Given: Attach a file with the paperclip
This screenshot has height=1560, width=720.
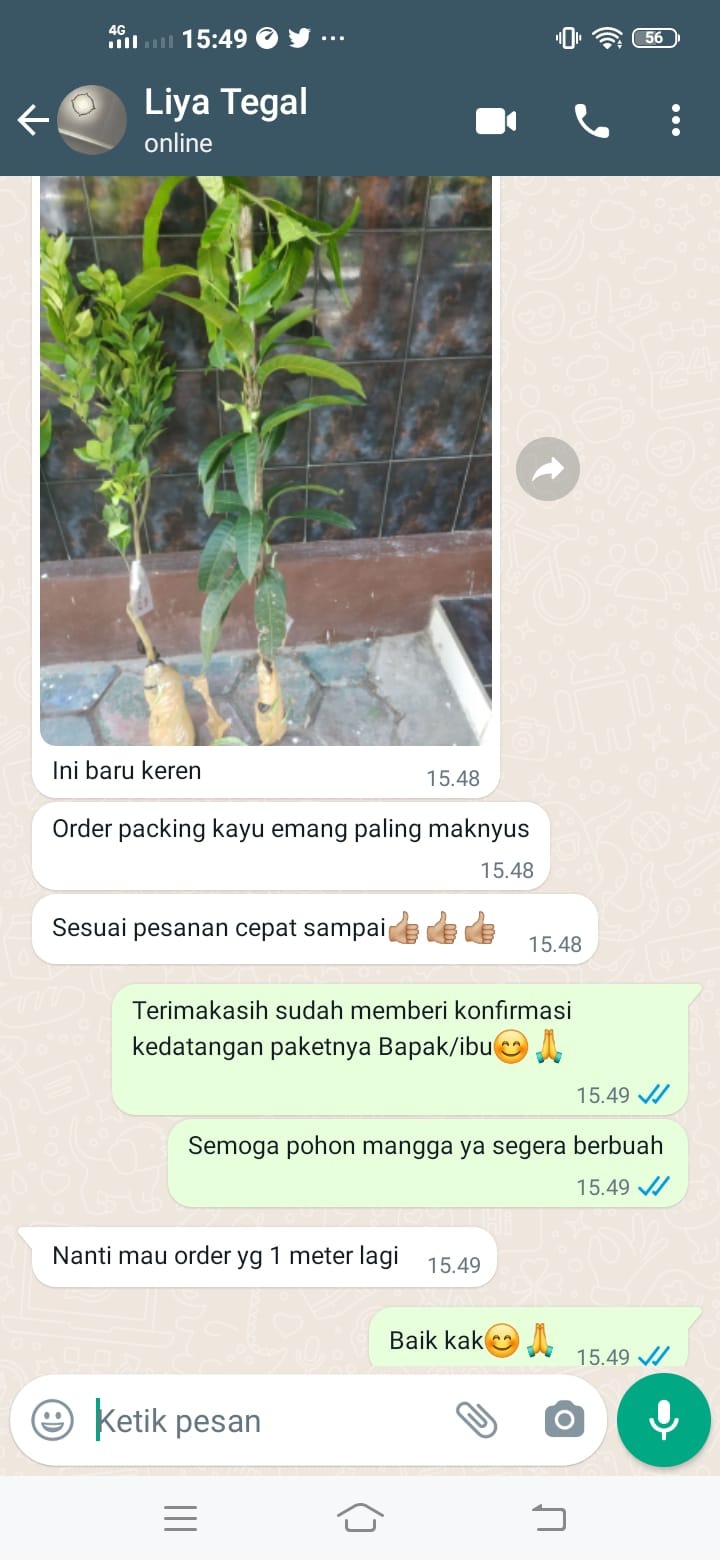Looking at the screenshot, I should tap(476, 1420).
